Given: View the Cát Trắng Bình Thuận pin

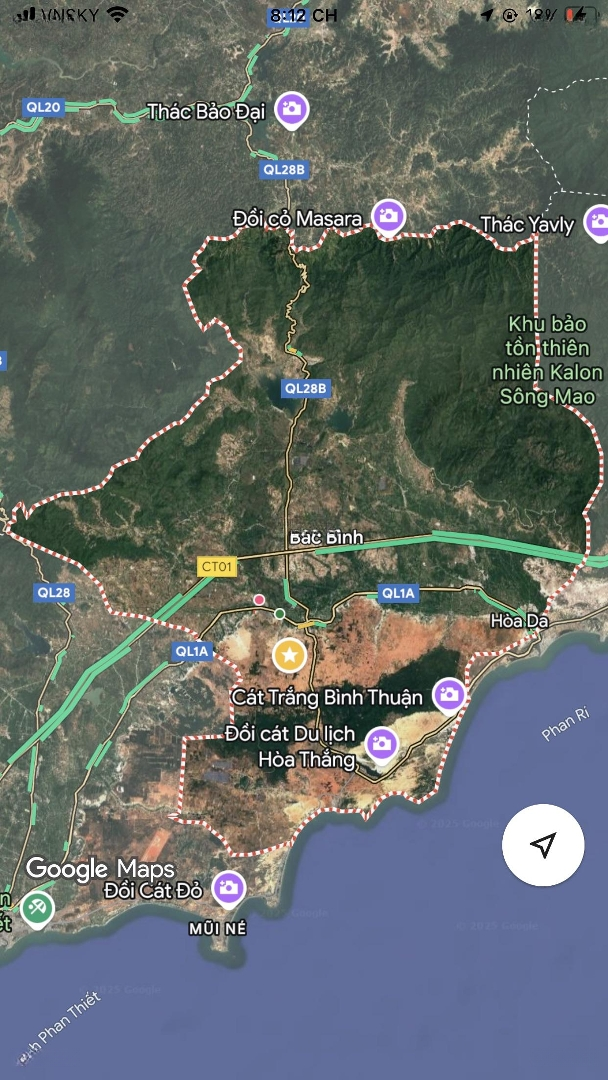Looking at the screenshot, I should (449, 693).
